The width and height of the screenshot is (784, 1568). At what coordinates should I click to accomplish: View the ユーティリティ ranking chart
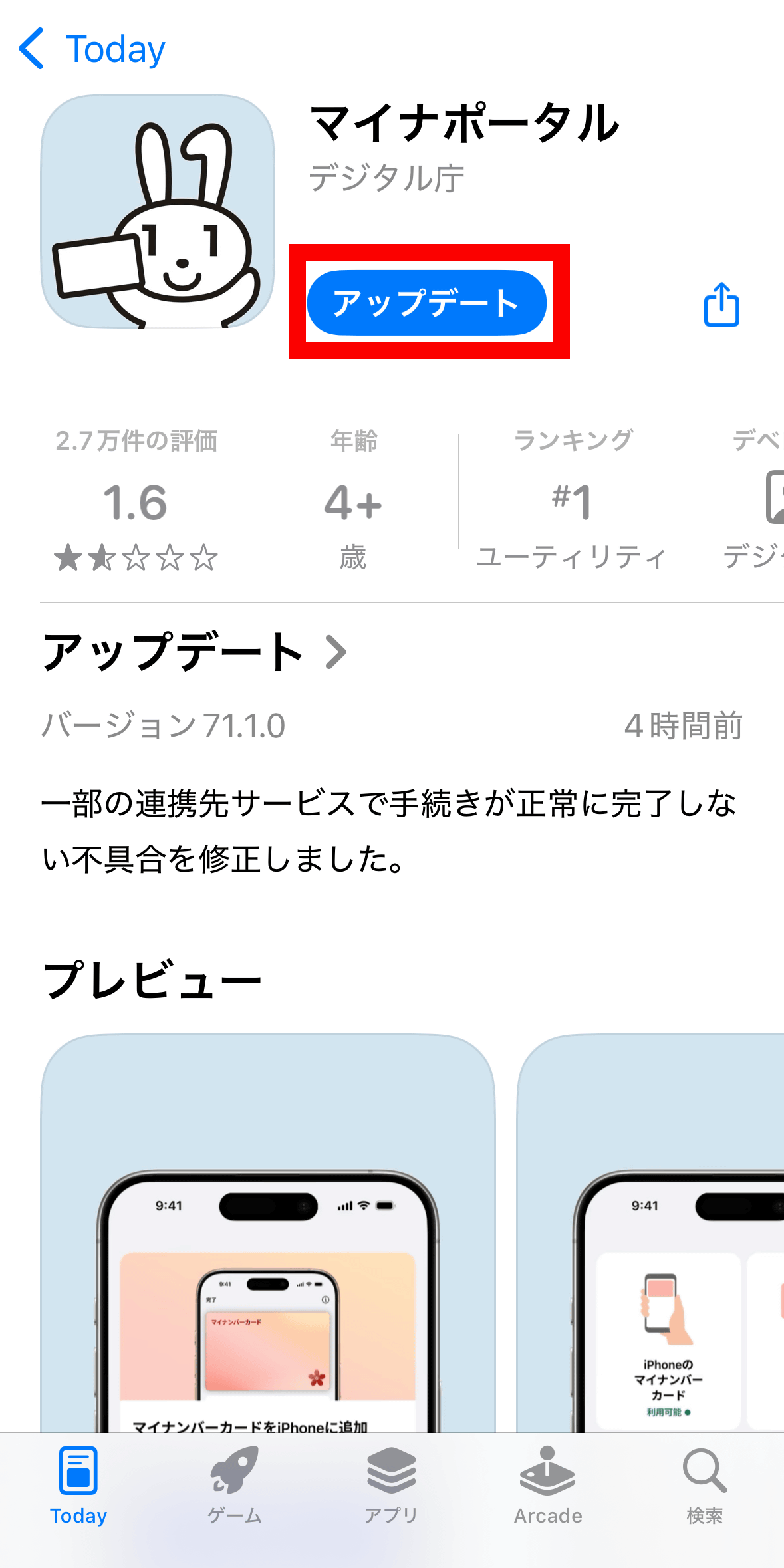(x=572, y=499)
